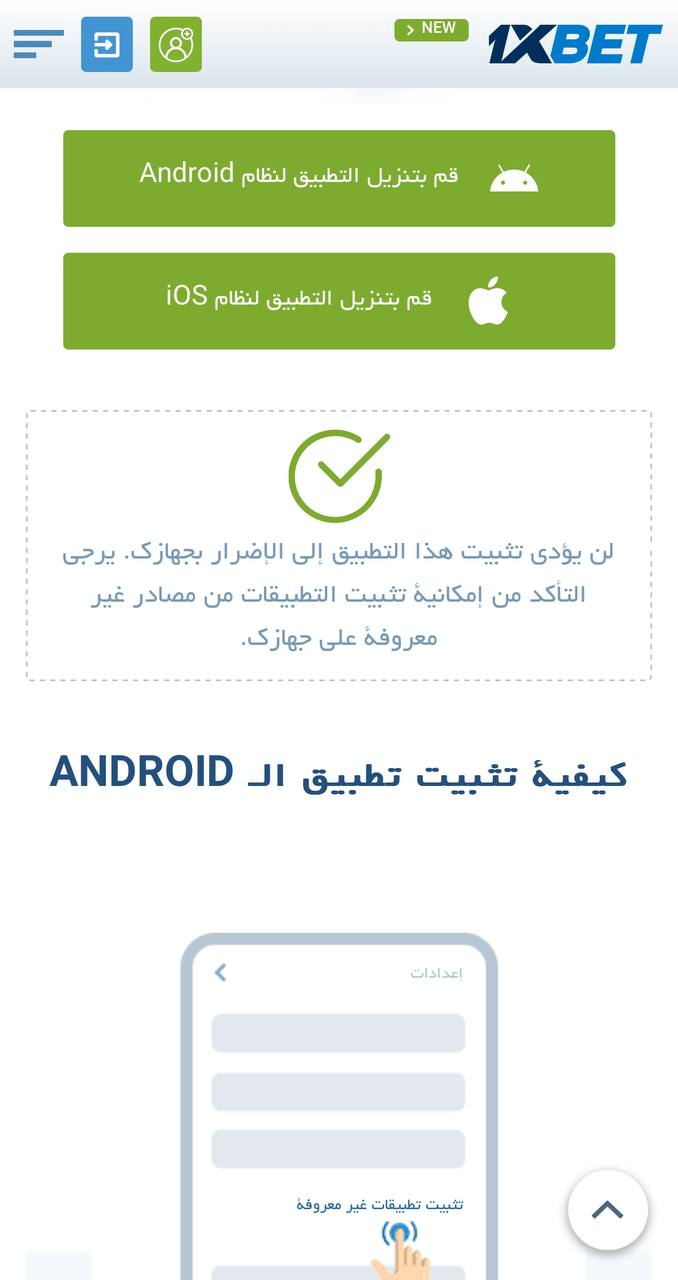
Task: Download the app for iOS
Action: tap(339, 301)
